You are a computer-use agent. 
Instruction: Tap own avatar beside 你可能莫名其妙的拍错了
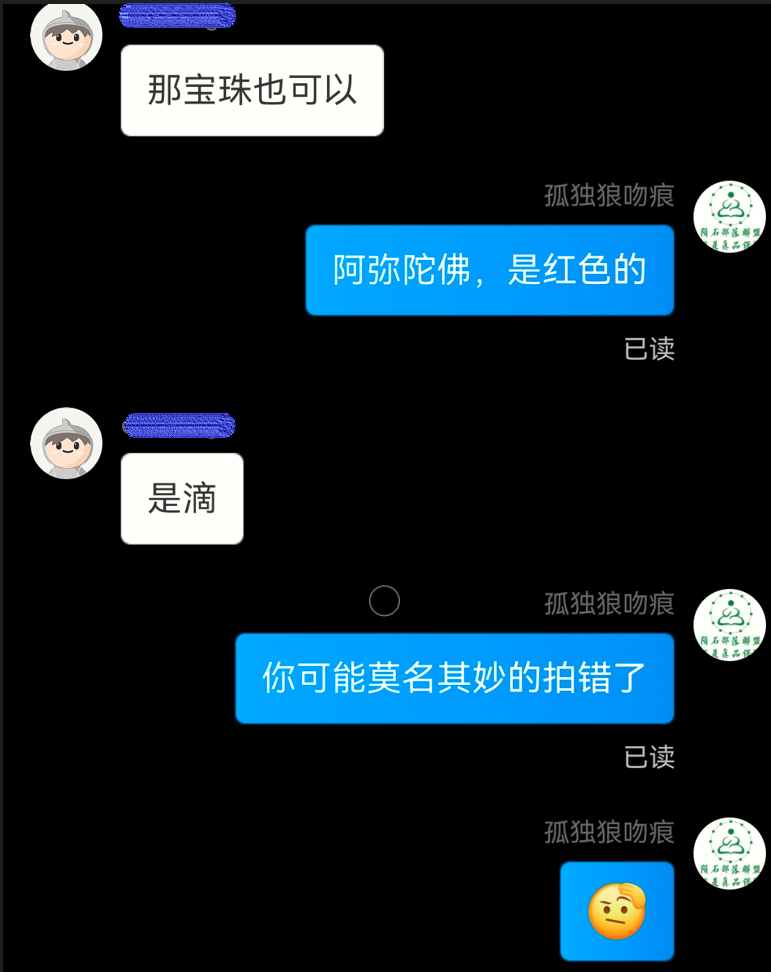coord(729,625)
